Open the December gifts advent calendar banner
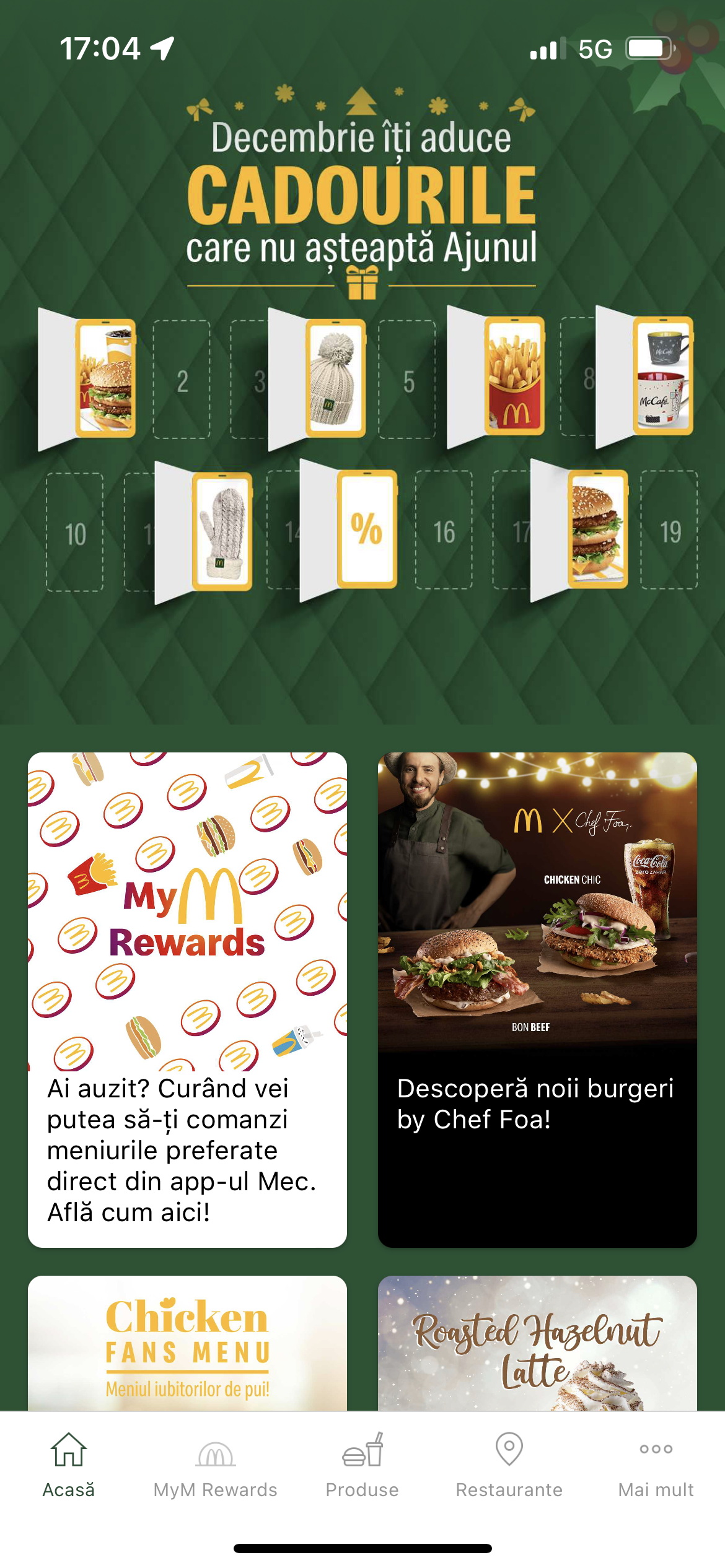Image resolution: width=725 pixels, height=1568 pixels. (x=362, y=362)
